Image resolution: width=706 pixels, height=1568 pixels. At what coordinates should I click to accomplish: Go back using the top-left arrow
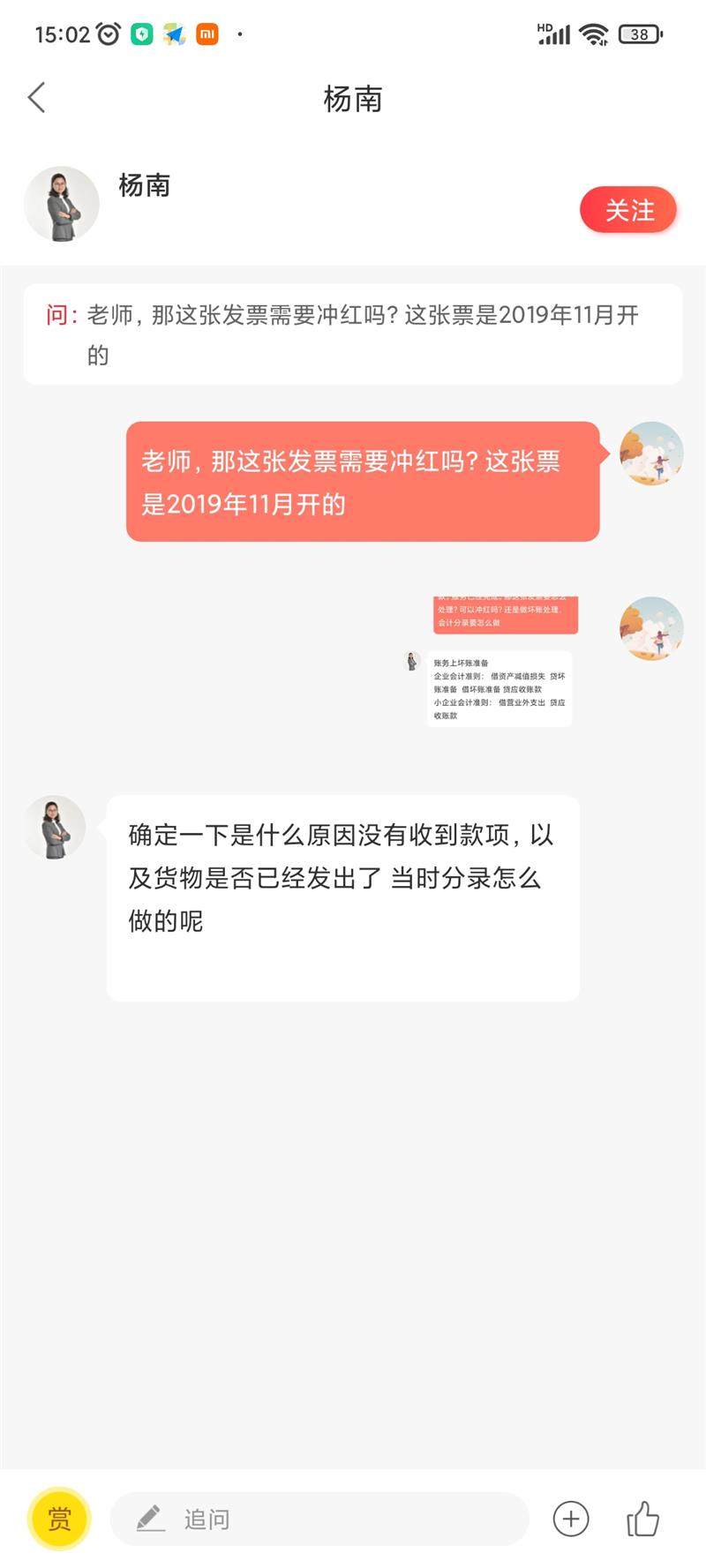36,98
